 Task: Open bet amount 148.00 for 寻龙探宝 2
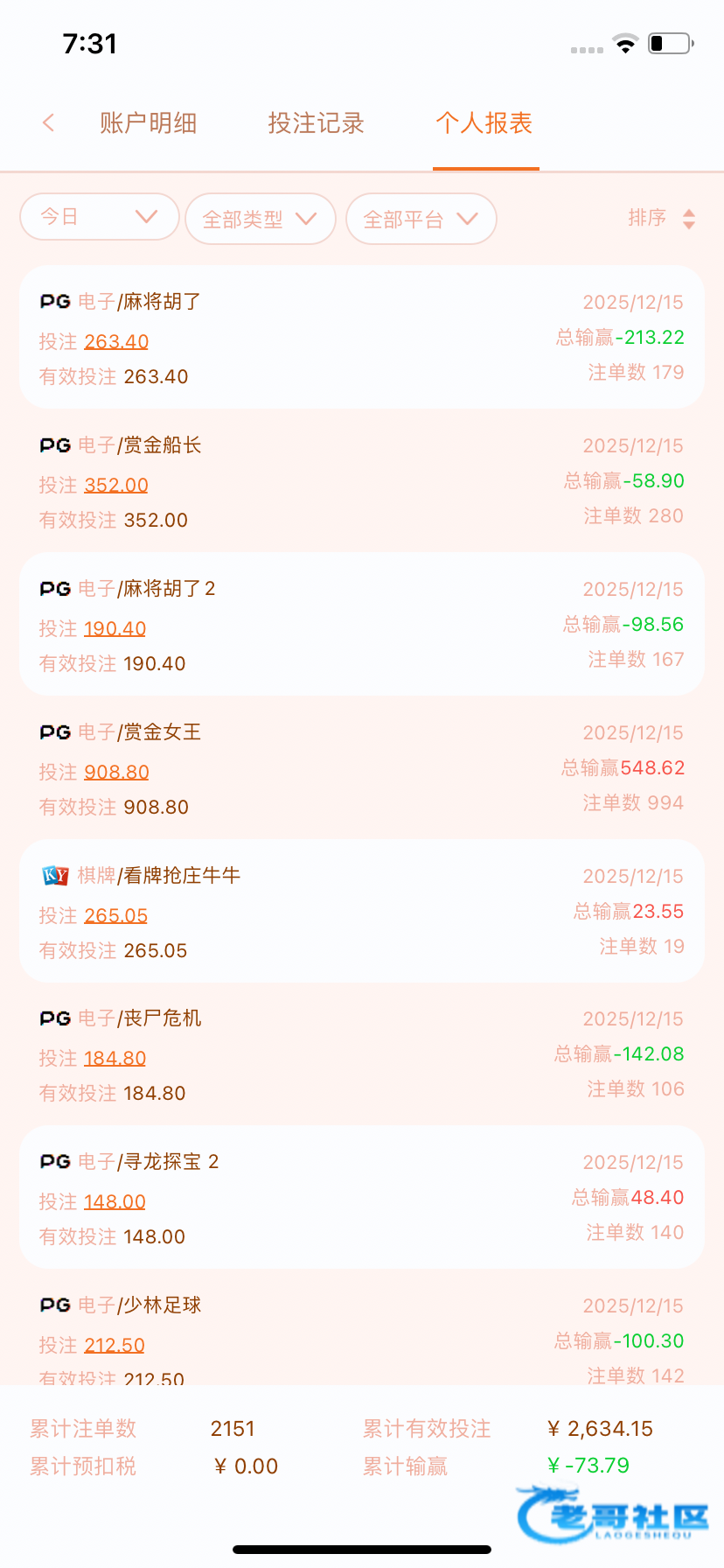pos(115,1201)
